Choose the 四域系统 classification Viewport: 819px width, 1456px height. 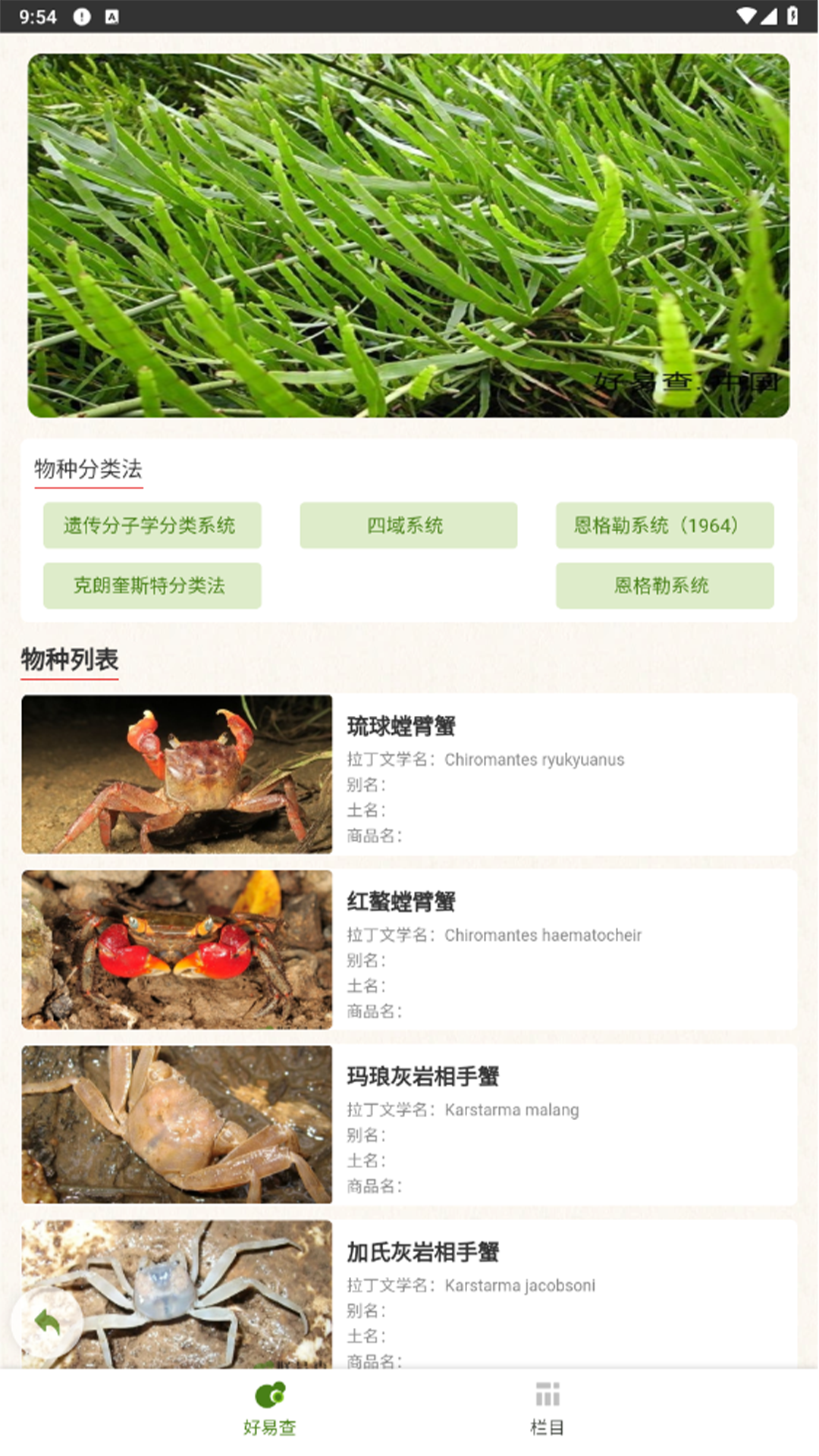(408, 526)
